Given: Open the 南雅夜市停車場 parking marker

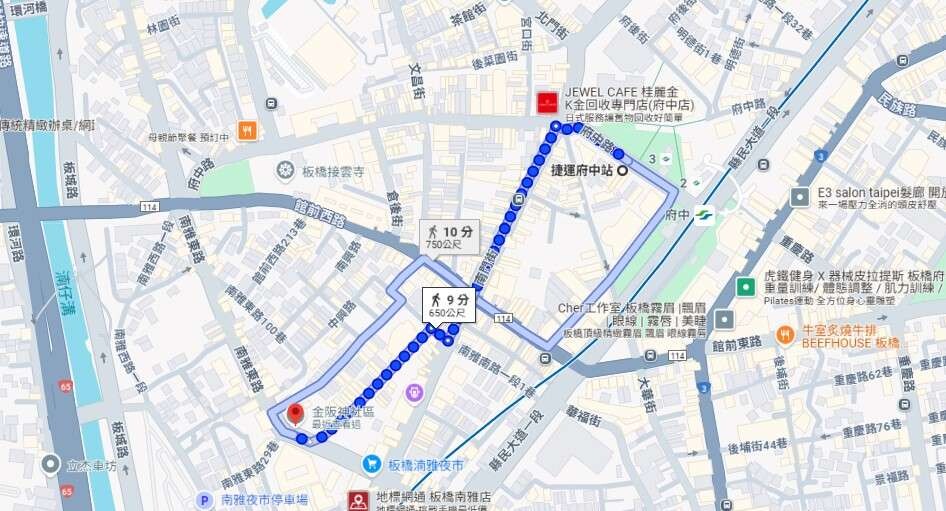Looking at the screenshot, I should [x=205, y=499].
